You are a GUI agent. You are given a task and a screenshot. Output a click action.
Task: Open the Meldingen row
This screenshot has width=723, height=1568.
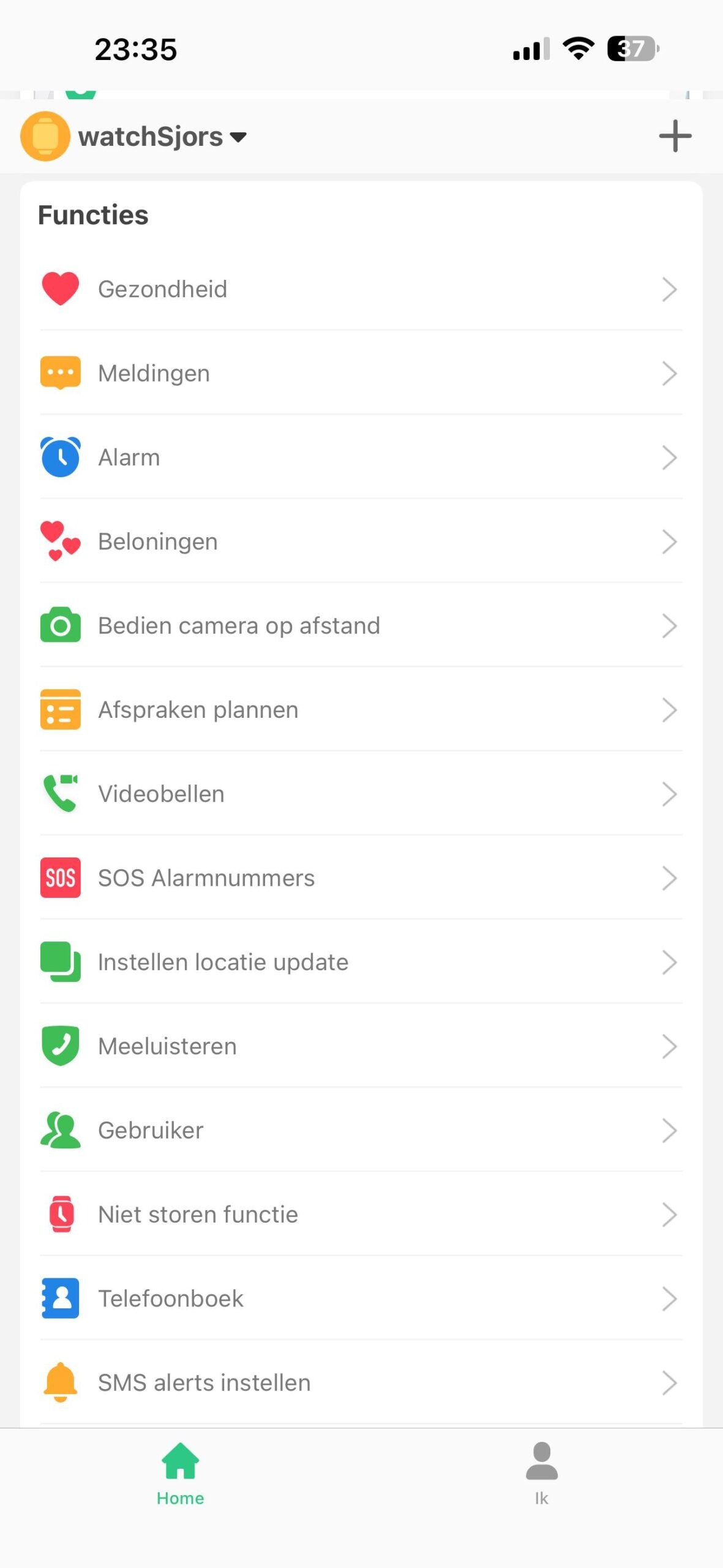(x=361, y=373)
